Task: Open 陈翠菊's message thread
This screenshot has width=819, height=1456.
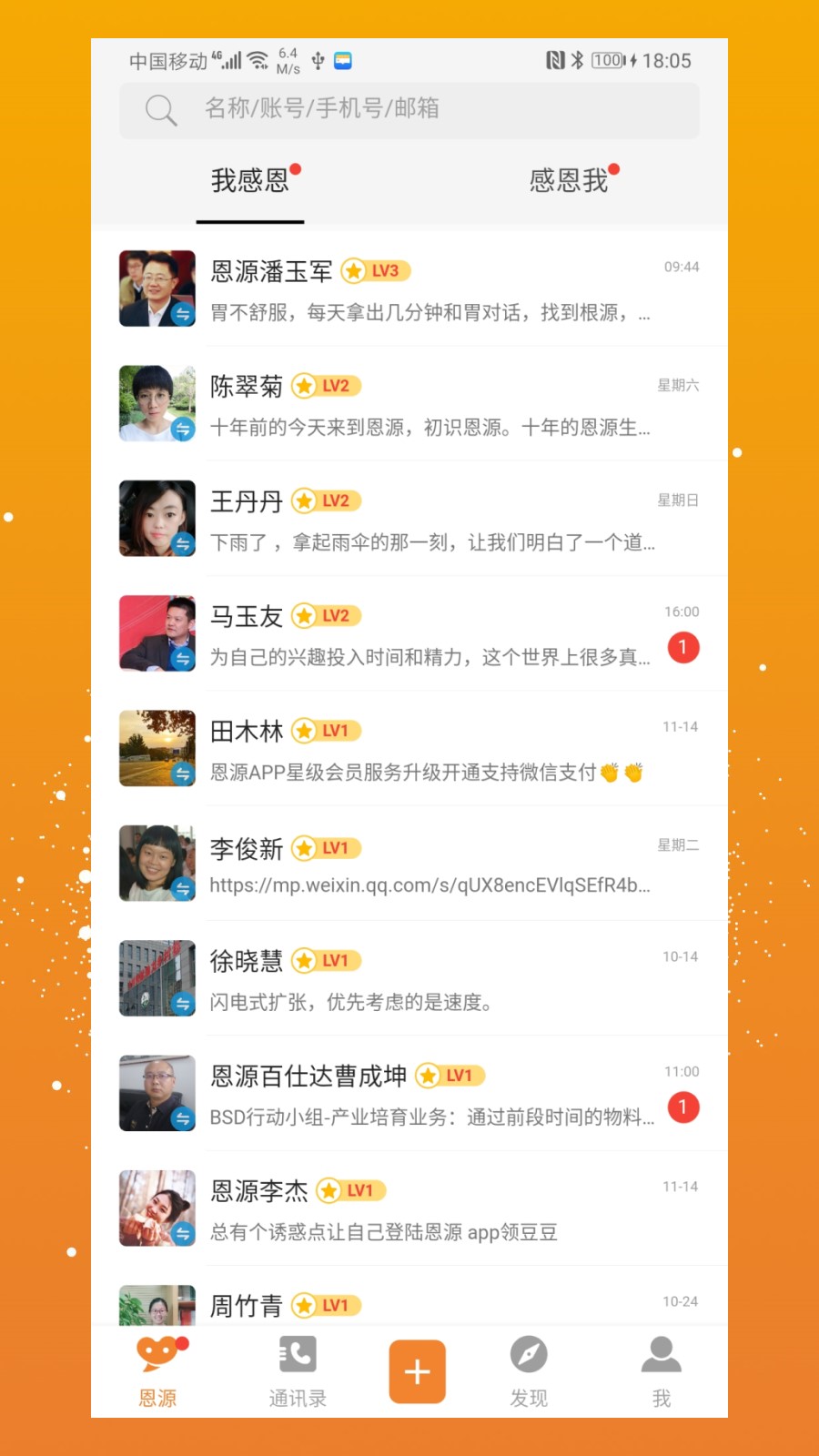Action: click(x=428, y=404)
